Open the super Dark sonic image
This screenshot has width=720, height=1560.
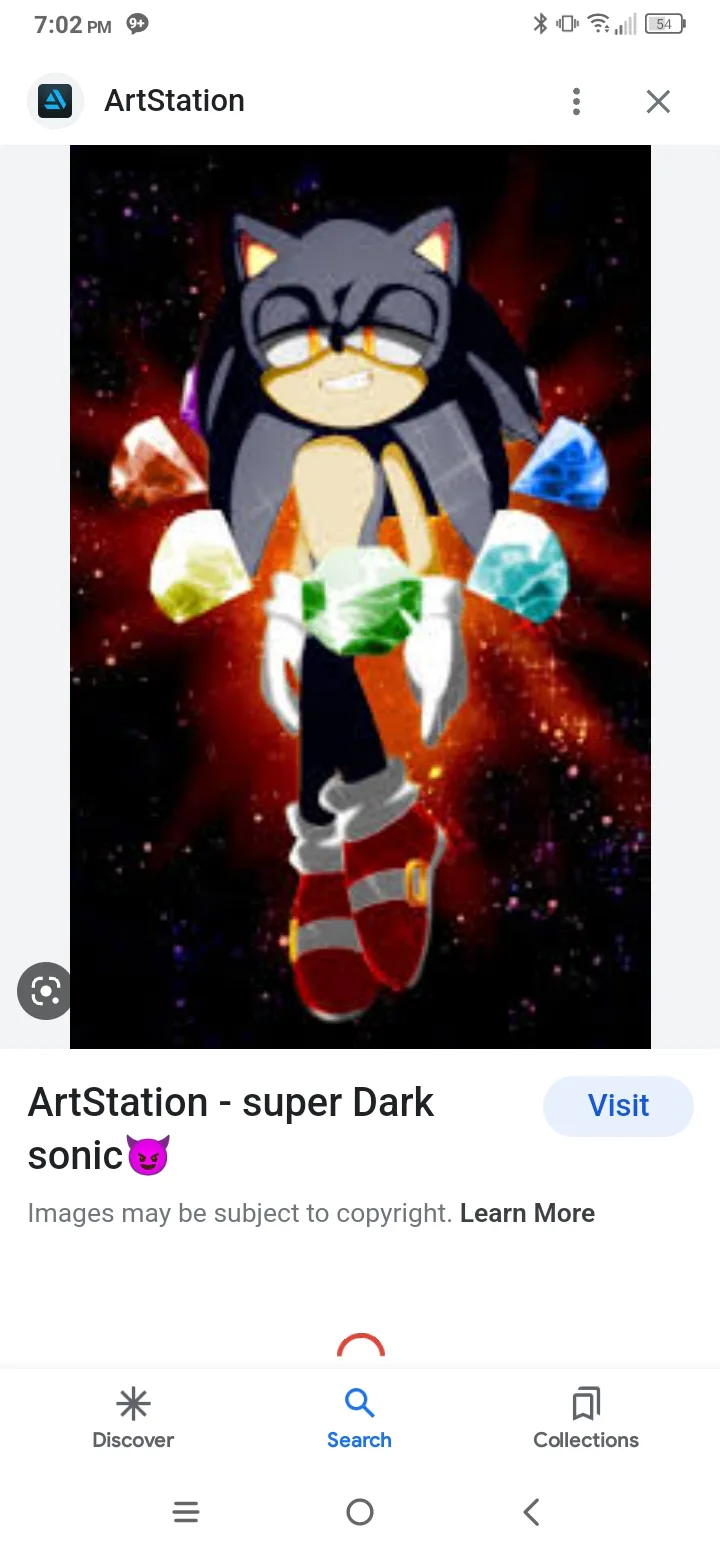point(360,596)
